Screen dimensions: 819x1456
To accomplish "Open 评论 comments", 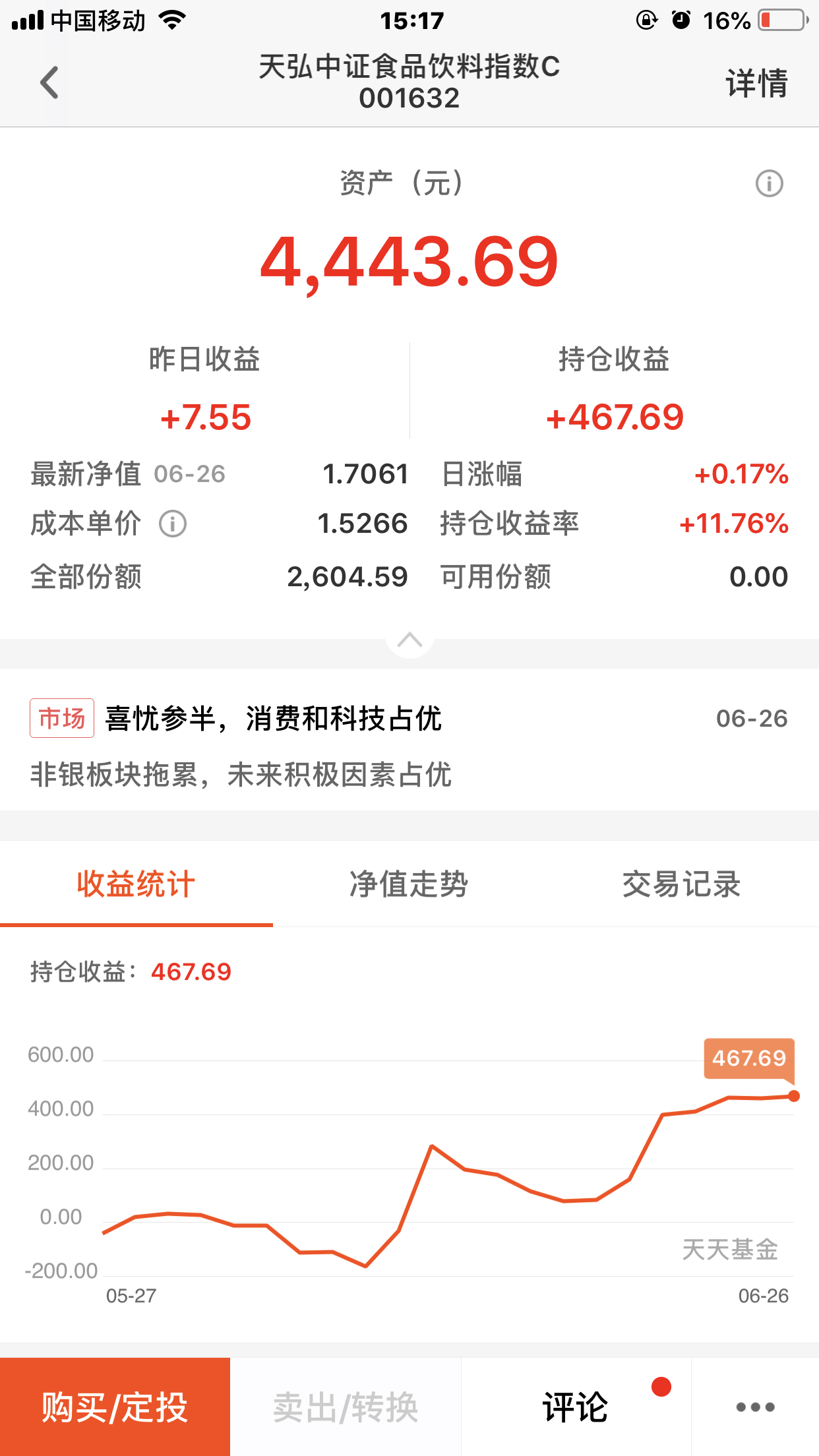I will pyautogui.click(x=576, y=1407).
